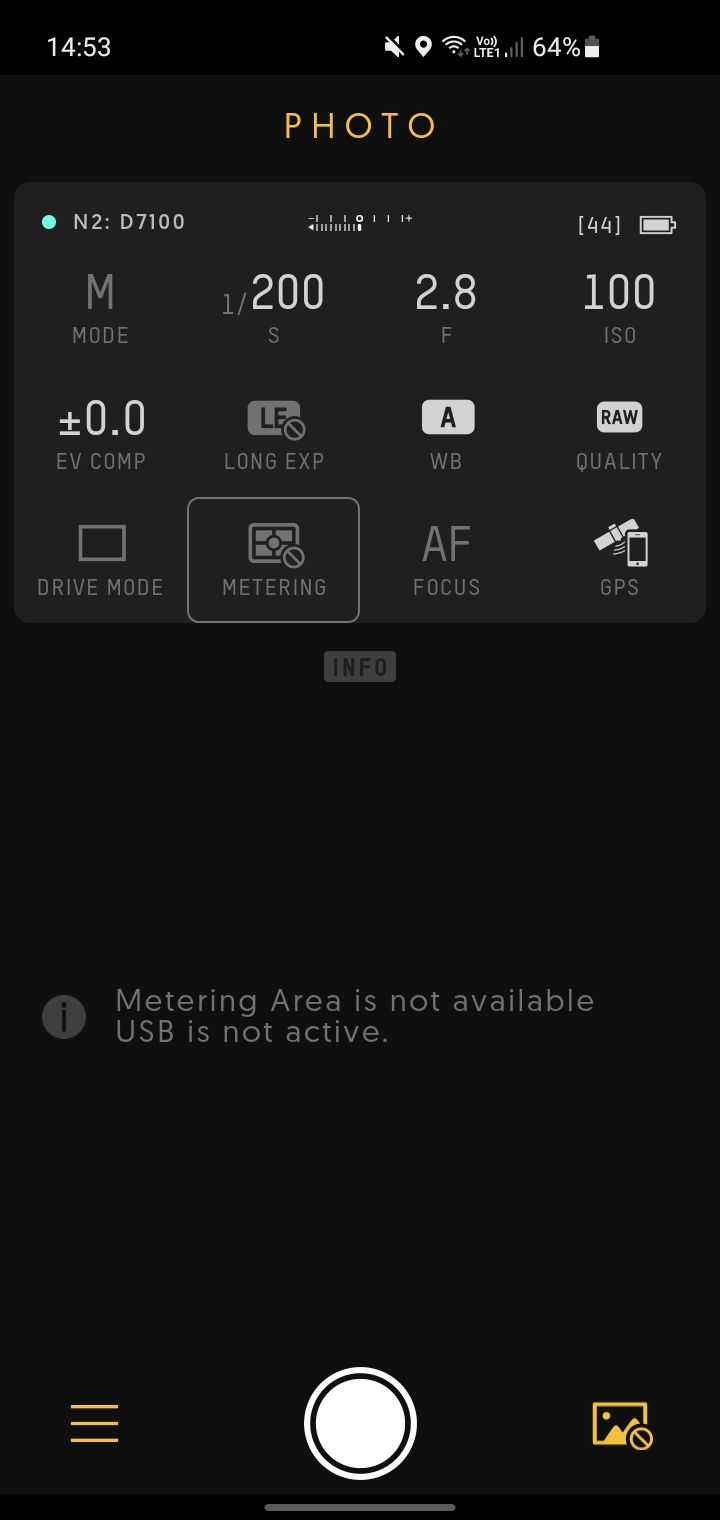Select the METERING tile

coord(273,560)
